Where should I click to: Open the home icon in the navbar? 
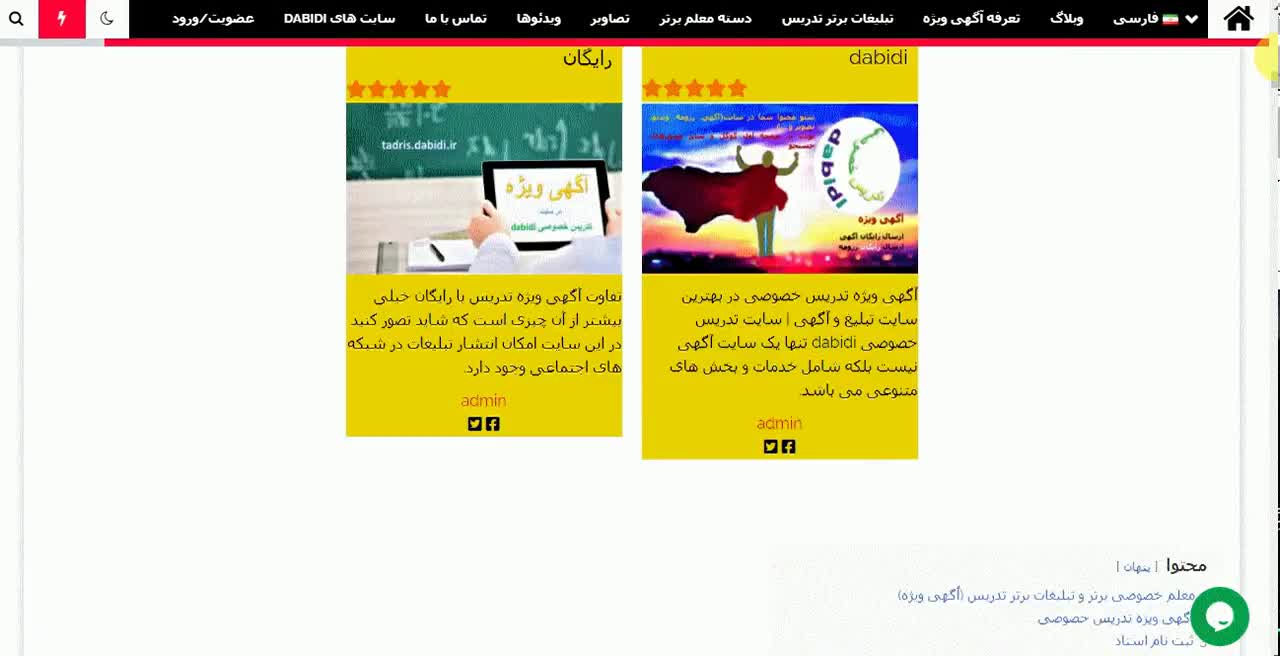(x=1238, y=18)
